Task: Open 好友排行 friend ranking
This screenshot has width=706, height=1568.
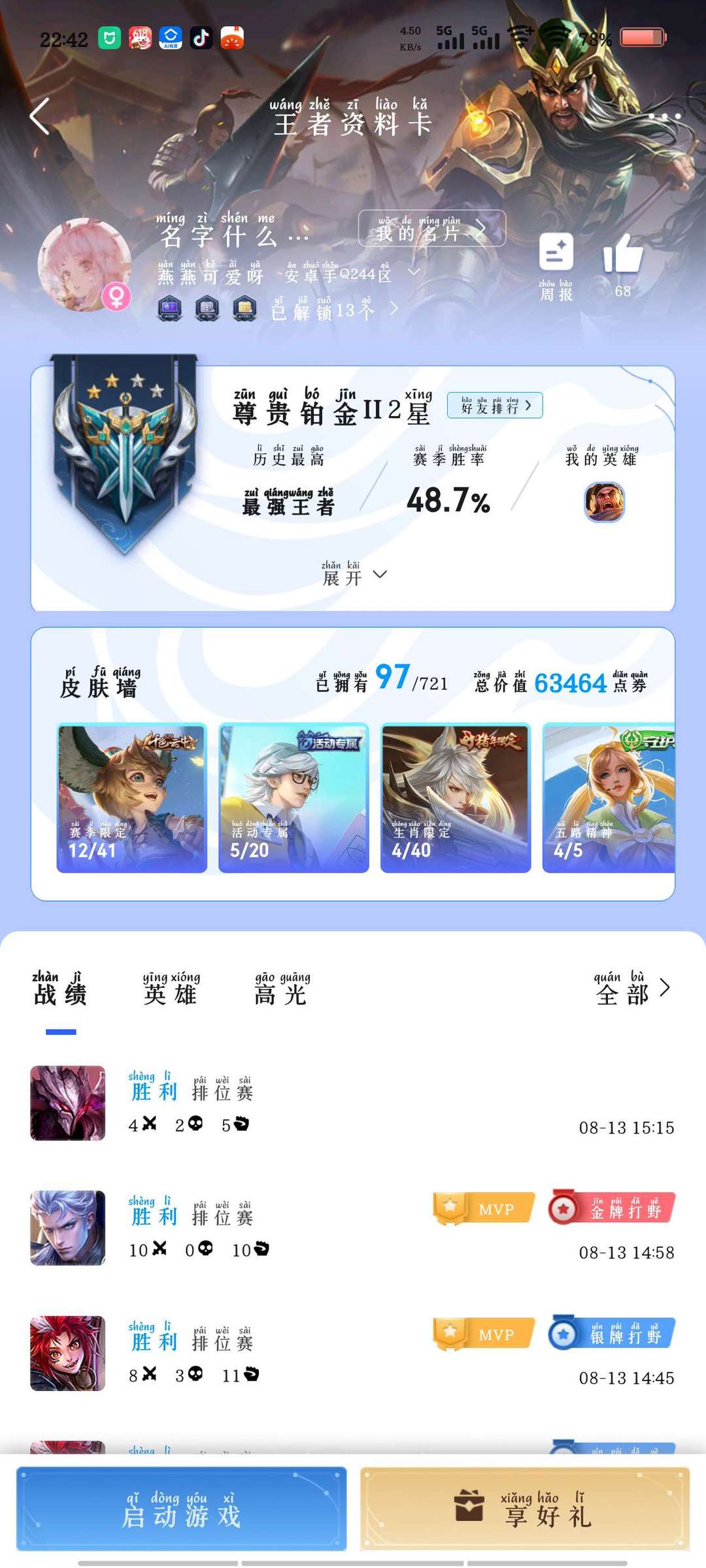Action: point(495,405)
